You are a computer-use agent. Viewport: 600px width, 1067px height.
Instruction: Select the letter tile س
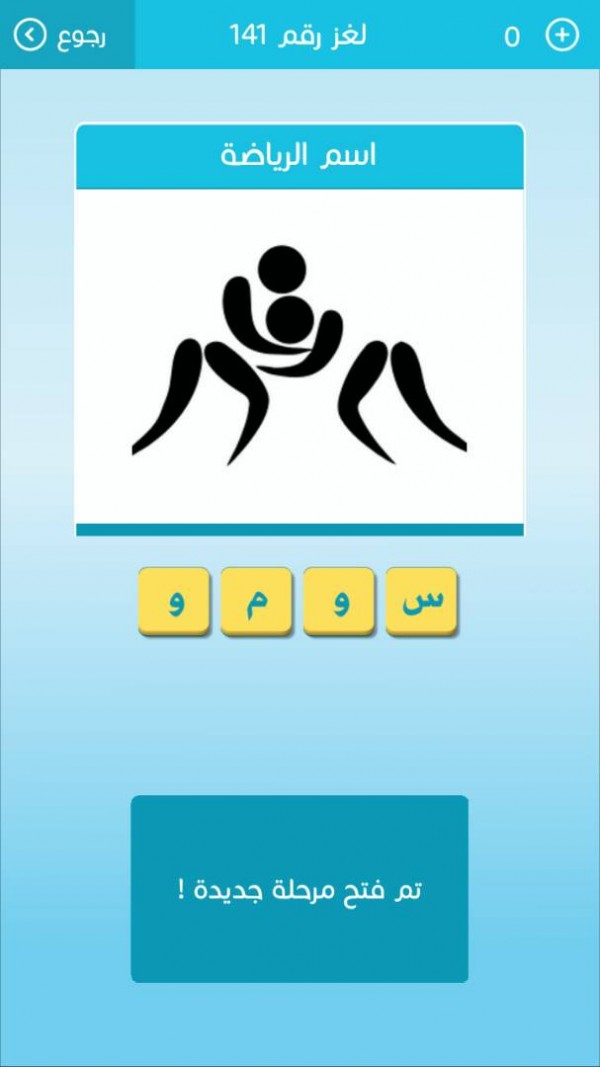pyautogui.click(x=421, y=602)
